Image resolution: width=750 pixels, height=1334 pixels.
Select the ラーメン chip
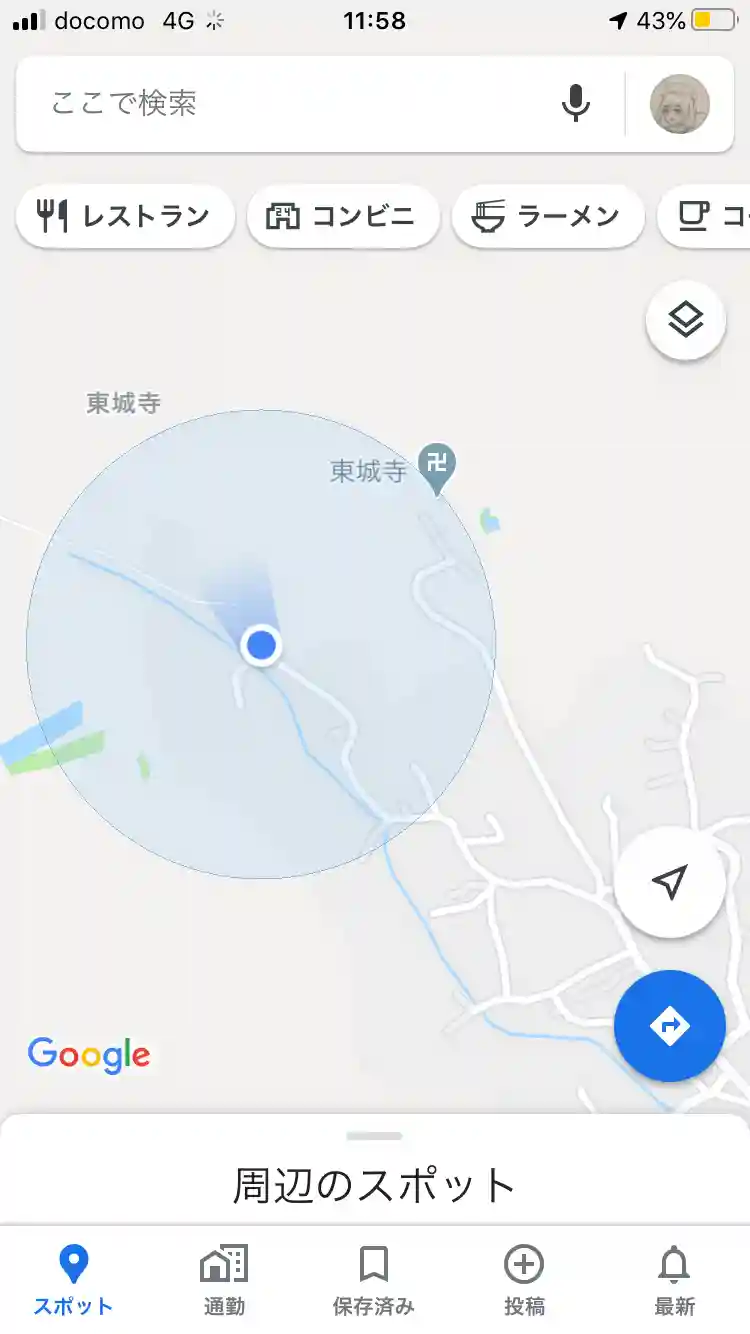[547, 216]
